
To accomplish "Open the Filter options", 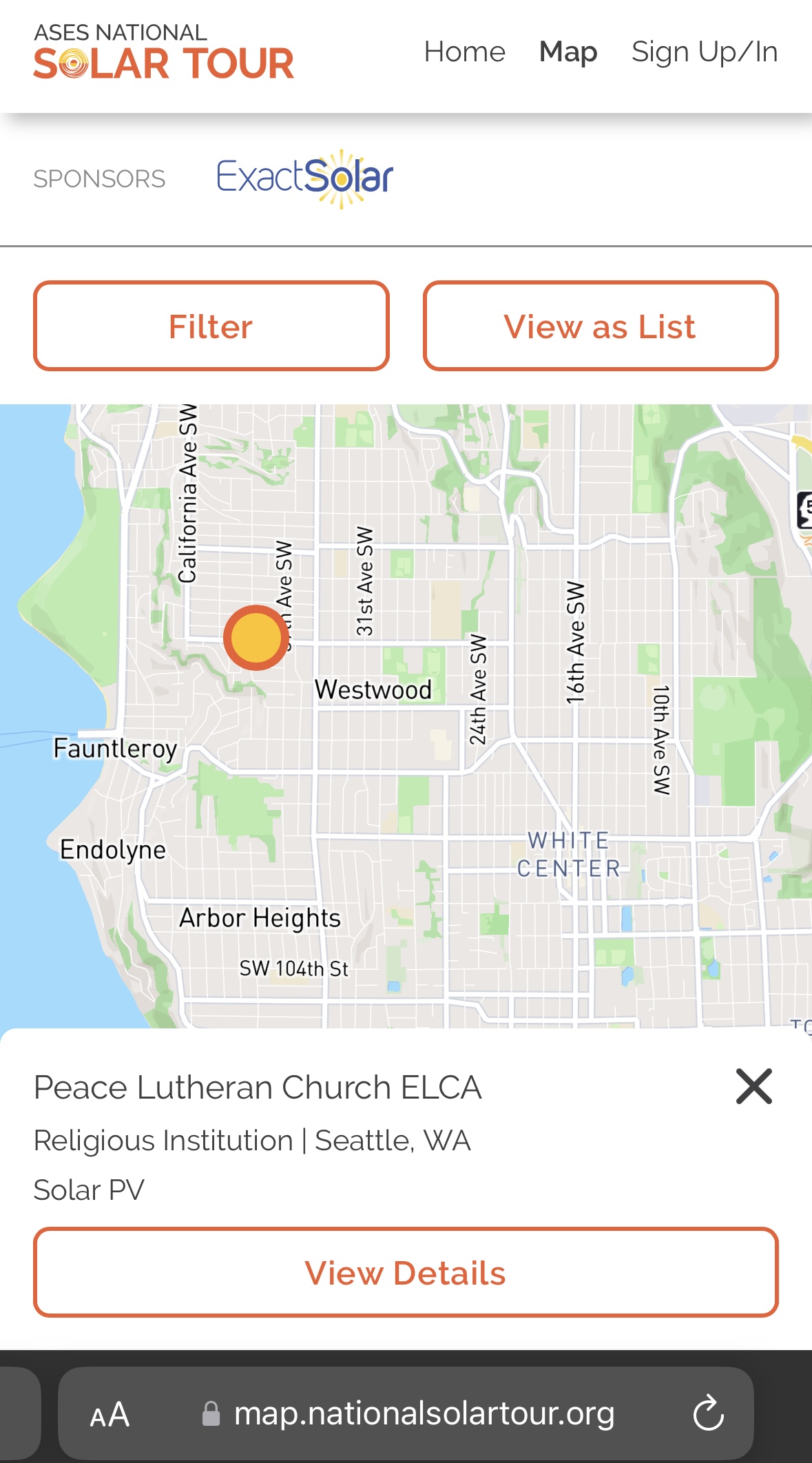I will [x=211, y=326].
